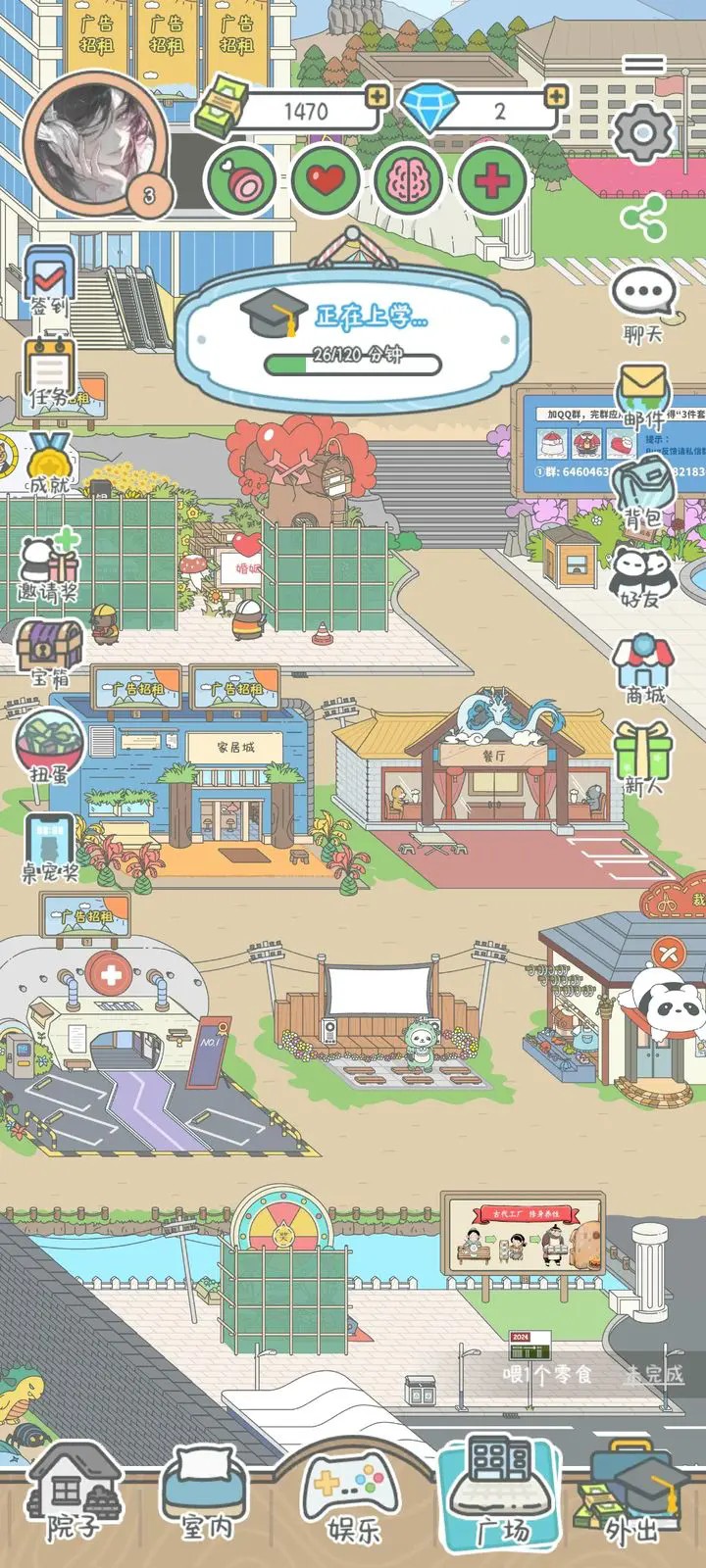Claim the 新人 gift
706x1568 pixels.
click(x=642, y=758)
